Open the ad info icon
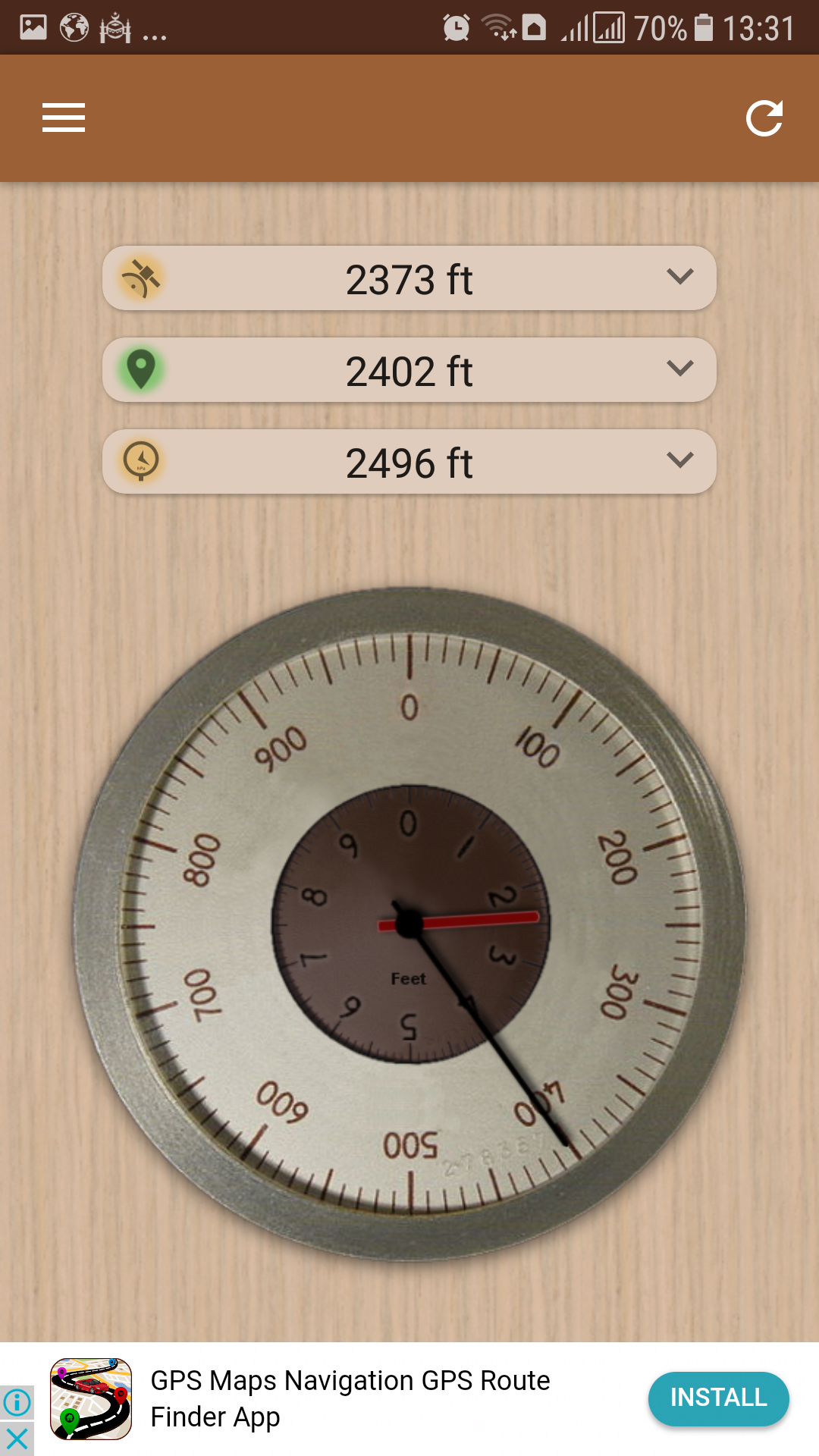Screen dimensions: 819x1456 17,1403
